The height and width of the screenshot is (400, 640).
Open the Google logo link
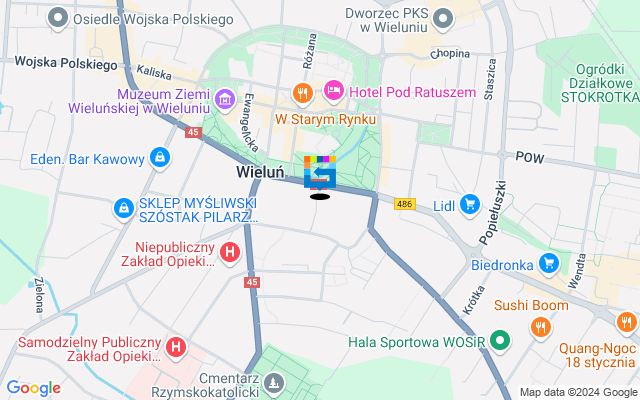tap(33, 388)
